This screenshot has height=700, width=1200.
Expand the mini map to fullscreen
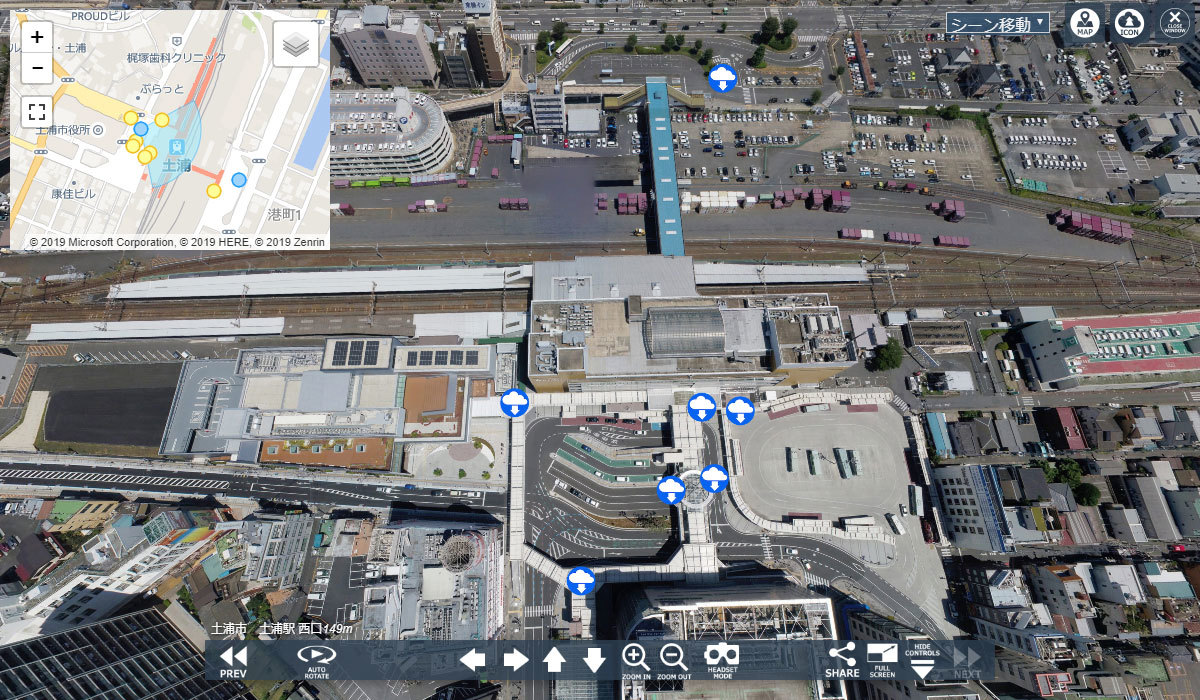pos(37,112)
